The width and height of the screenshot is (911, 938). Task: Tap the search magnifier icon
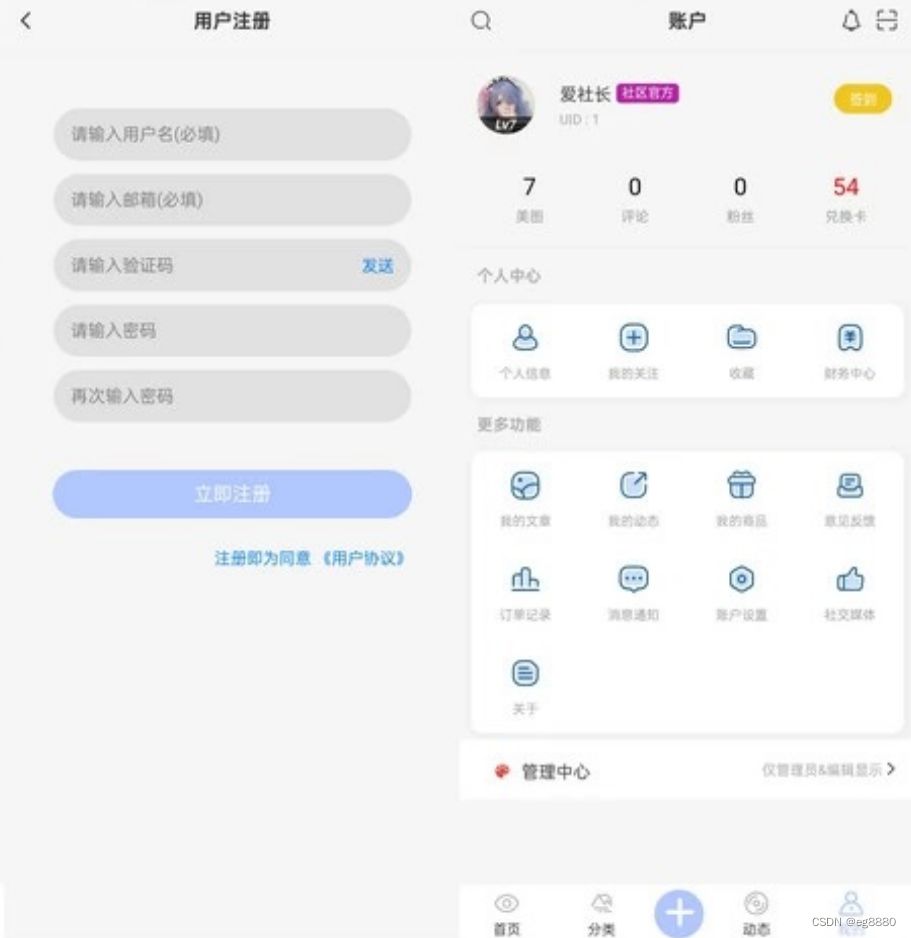[481, 20]
